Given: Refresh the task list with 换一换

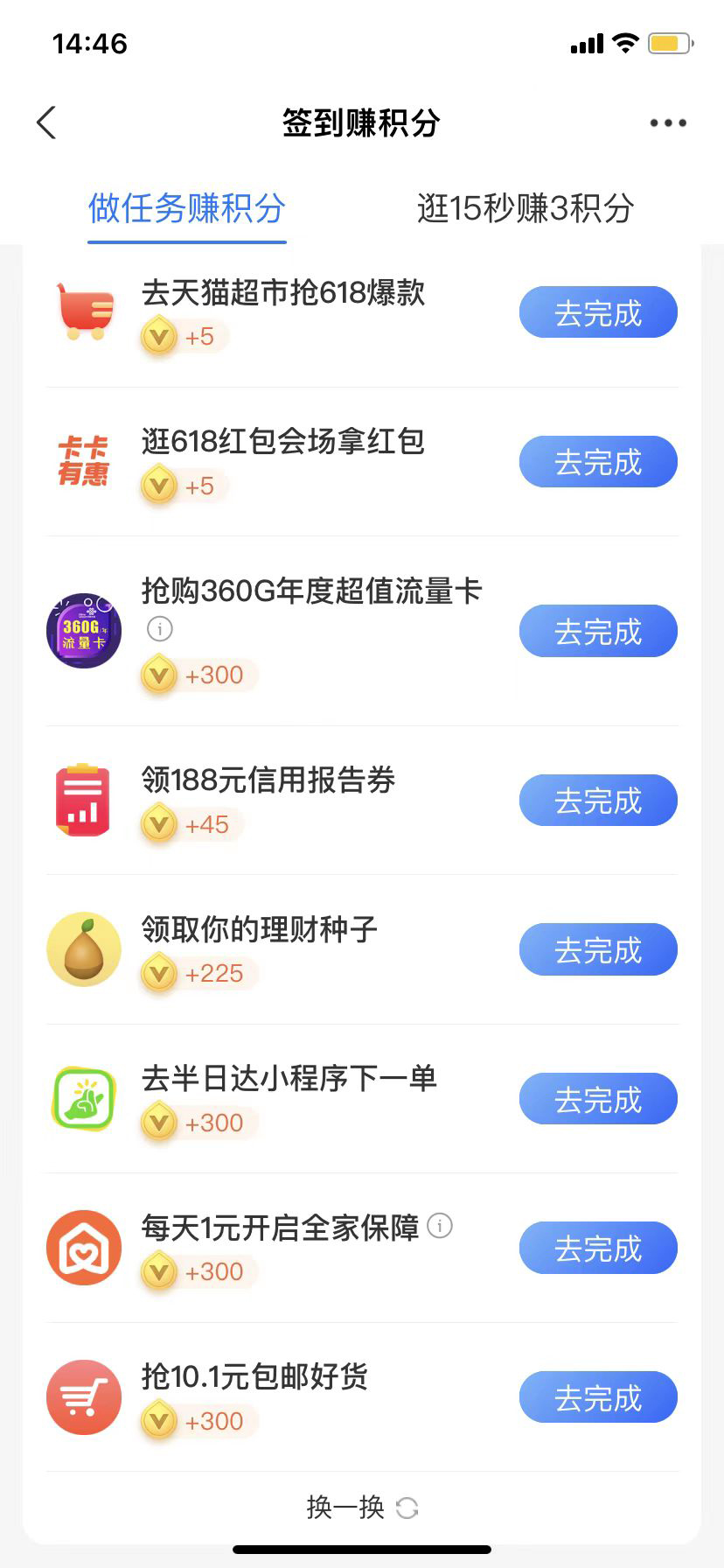Looking at the screenshot, I should 362,1507.
